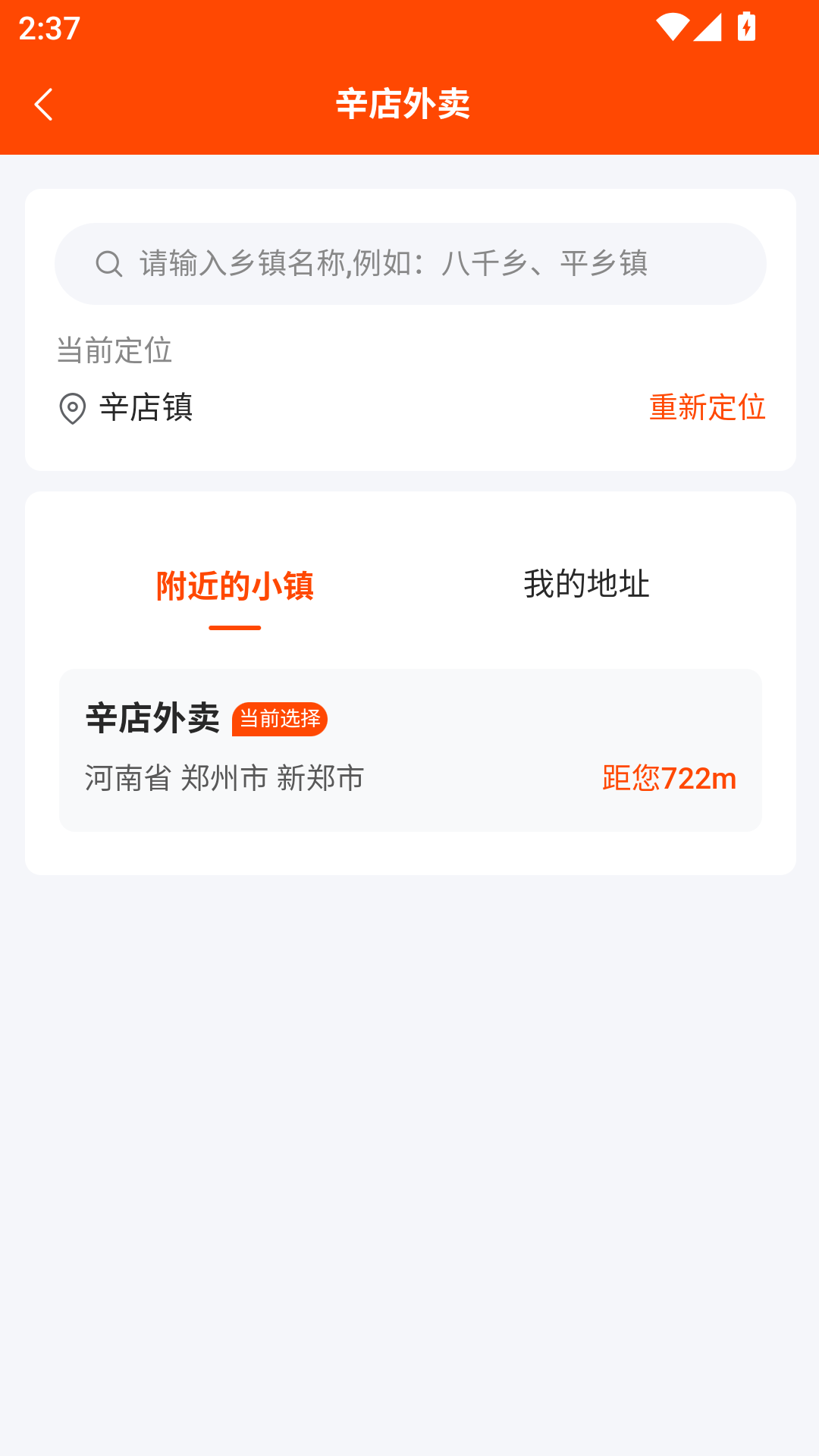Tap the location pin icon beside 辛店镇

71,409
